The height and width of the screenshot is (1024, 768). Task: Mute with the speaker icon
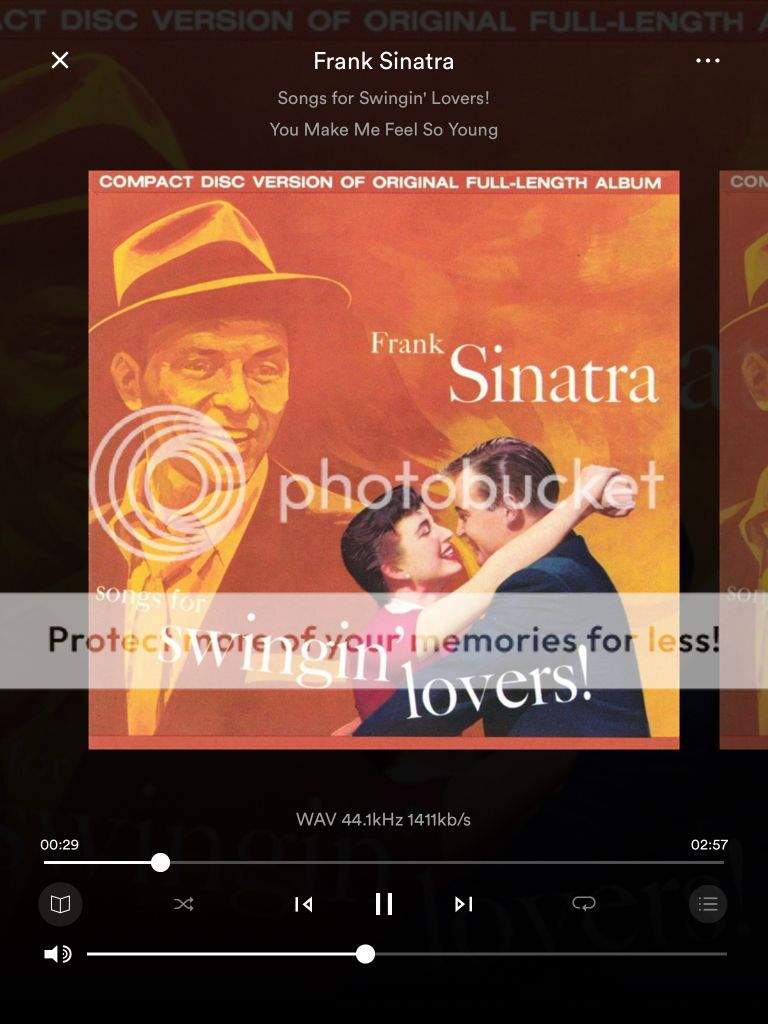58,954
